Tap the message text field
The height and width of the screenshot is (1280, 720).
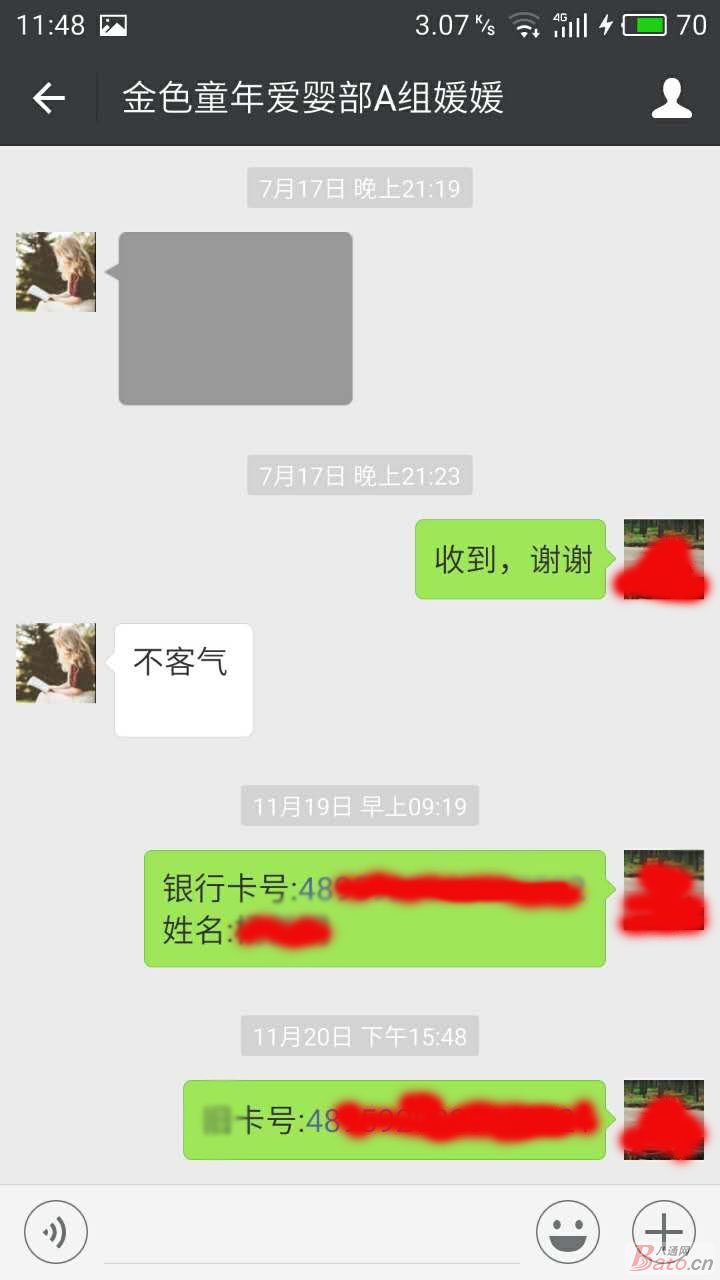tap(312, 1232)
